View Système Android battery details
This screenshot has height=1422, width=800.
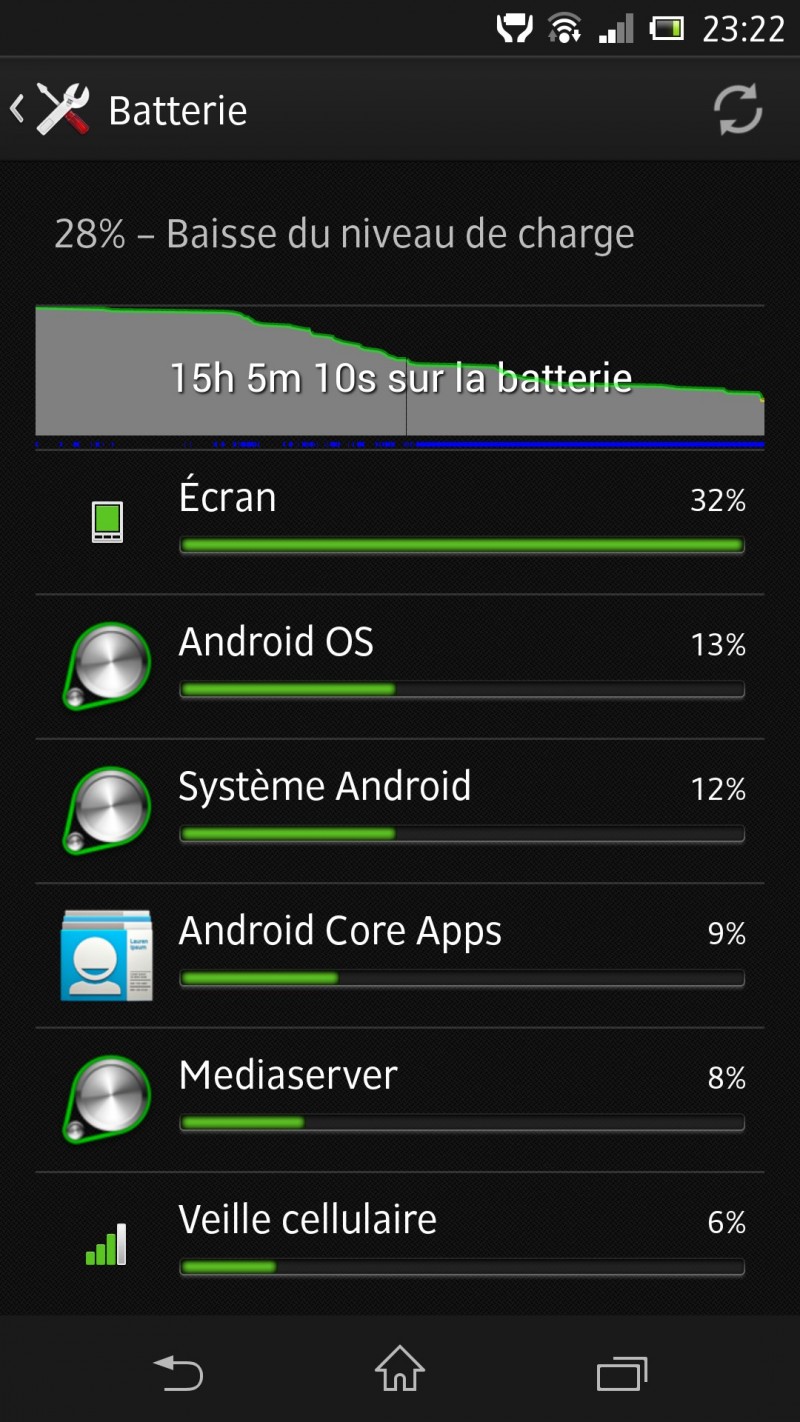[x=400, y=810]
